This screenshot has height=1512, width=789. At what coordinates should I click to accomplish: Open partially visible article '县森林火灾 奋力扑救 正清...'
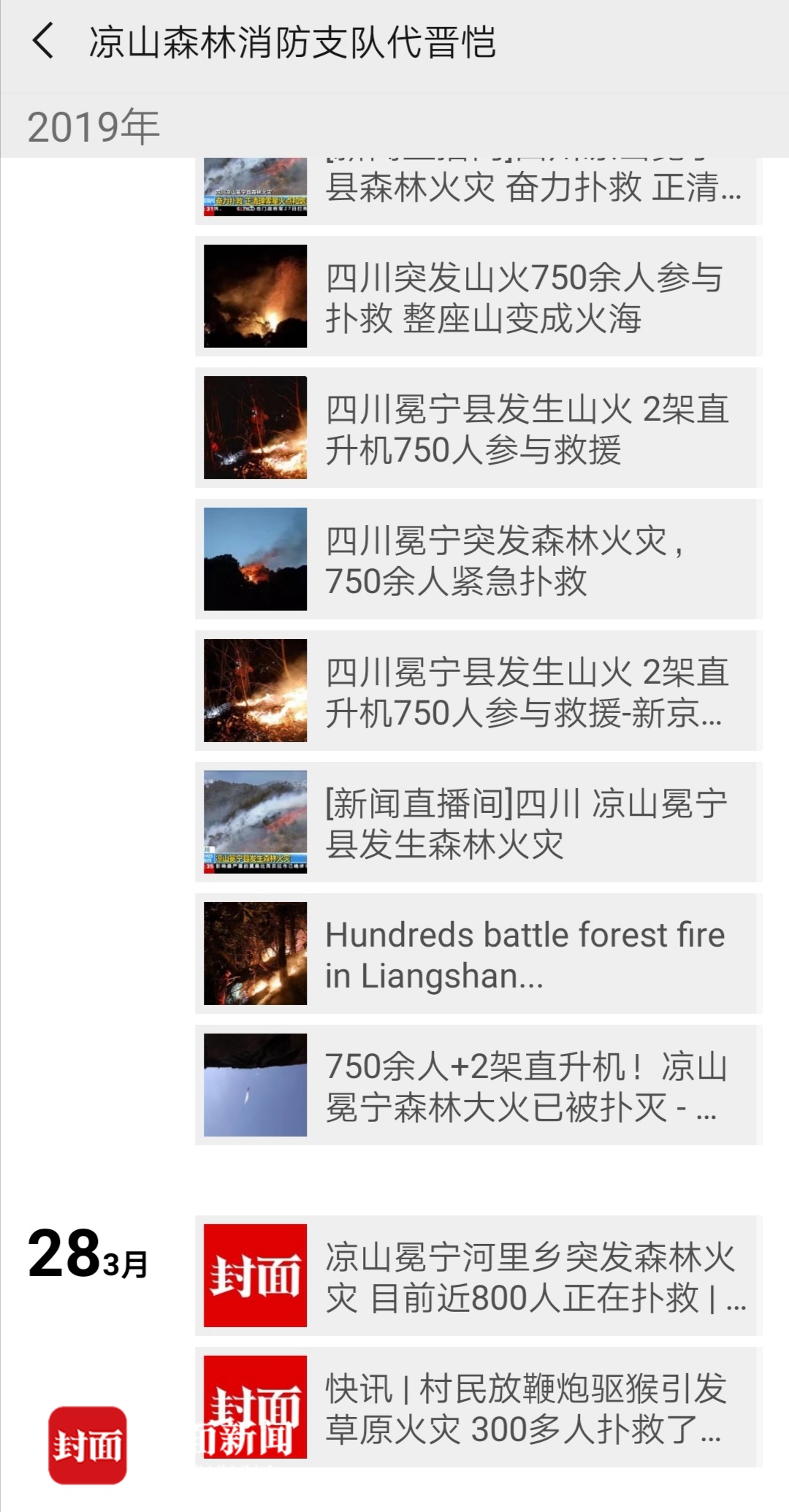tap(479, 190)
